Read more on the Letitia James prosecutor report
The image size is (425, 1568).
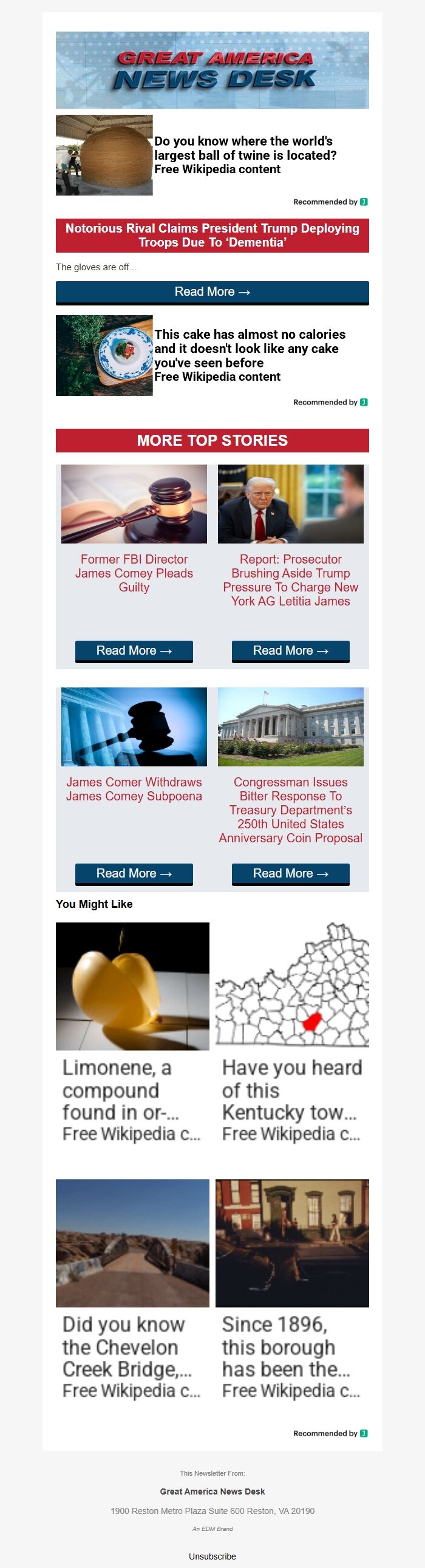(290, 650)
